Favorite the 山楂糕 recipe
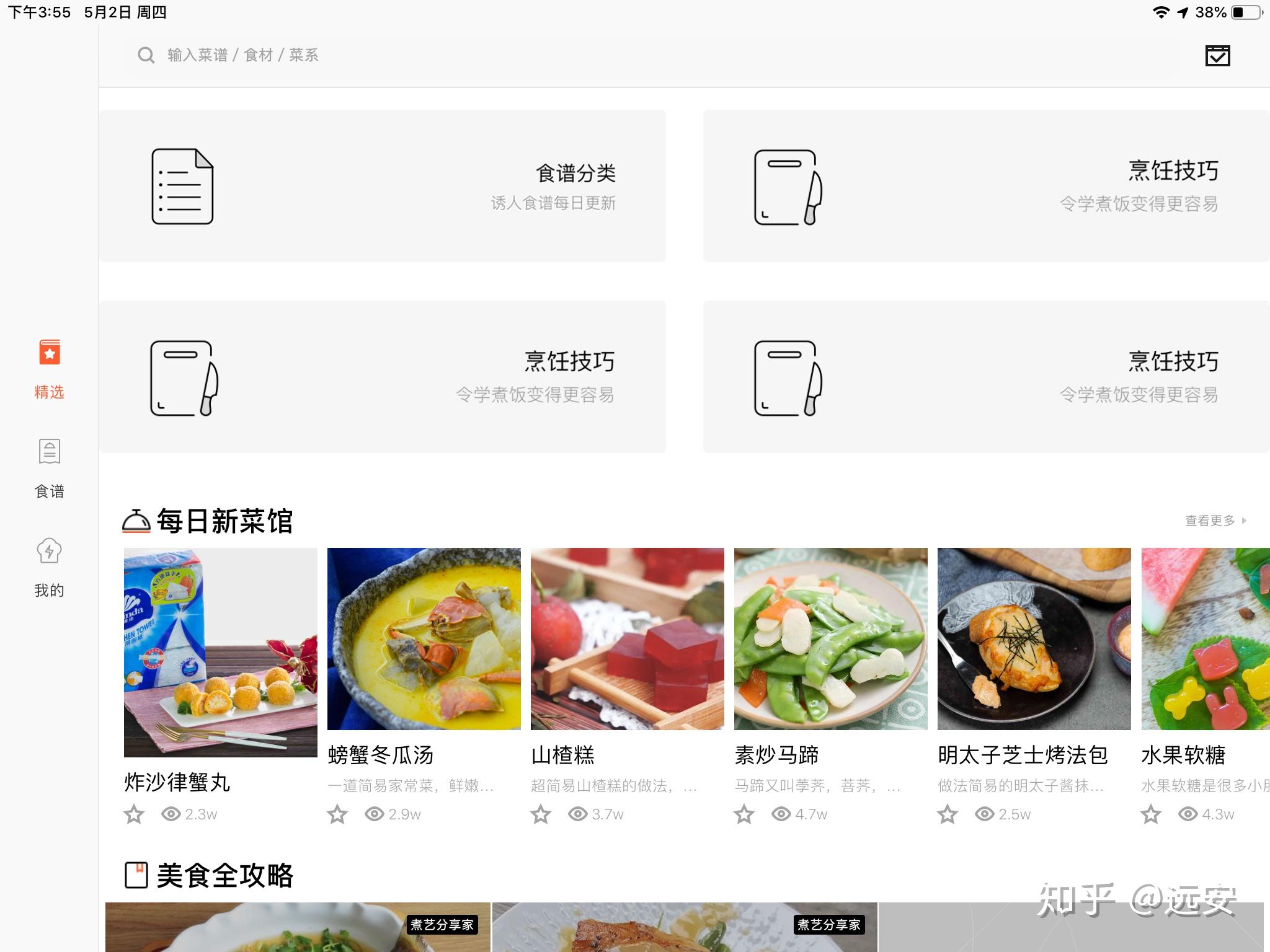 (541, 814)
